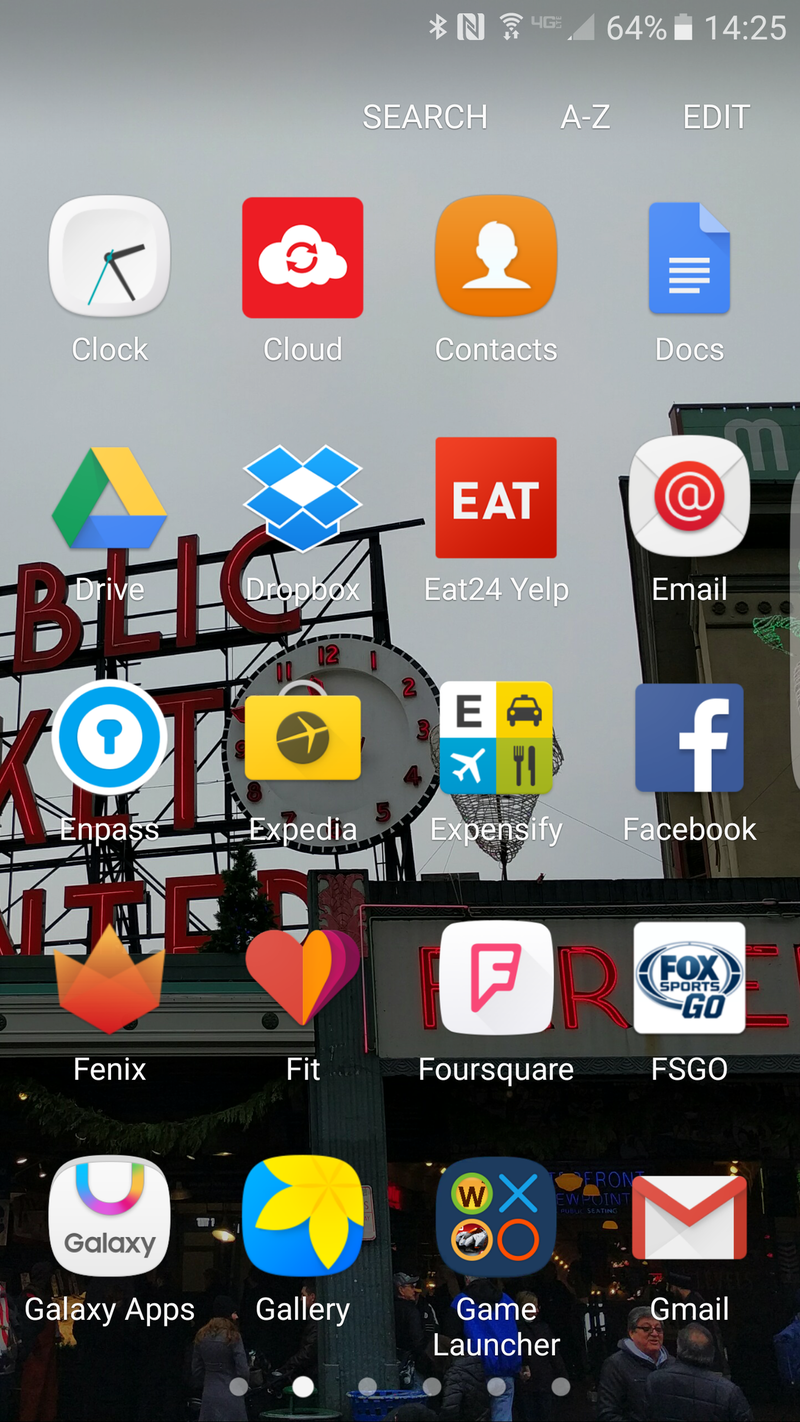800x1422 pixels.
Task: Open Google Docs
Action: [689, 257]
